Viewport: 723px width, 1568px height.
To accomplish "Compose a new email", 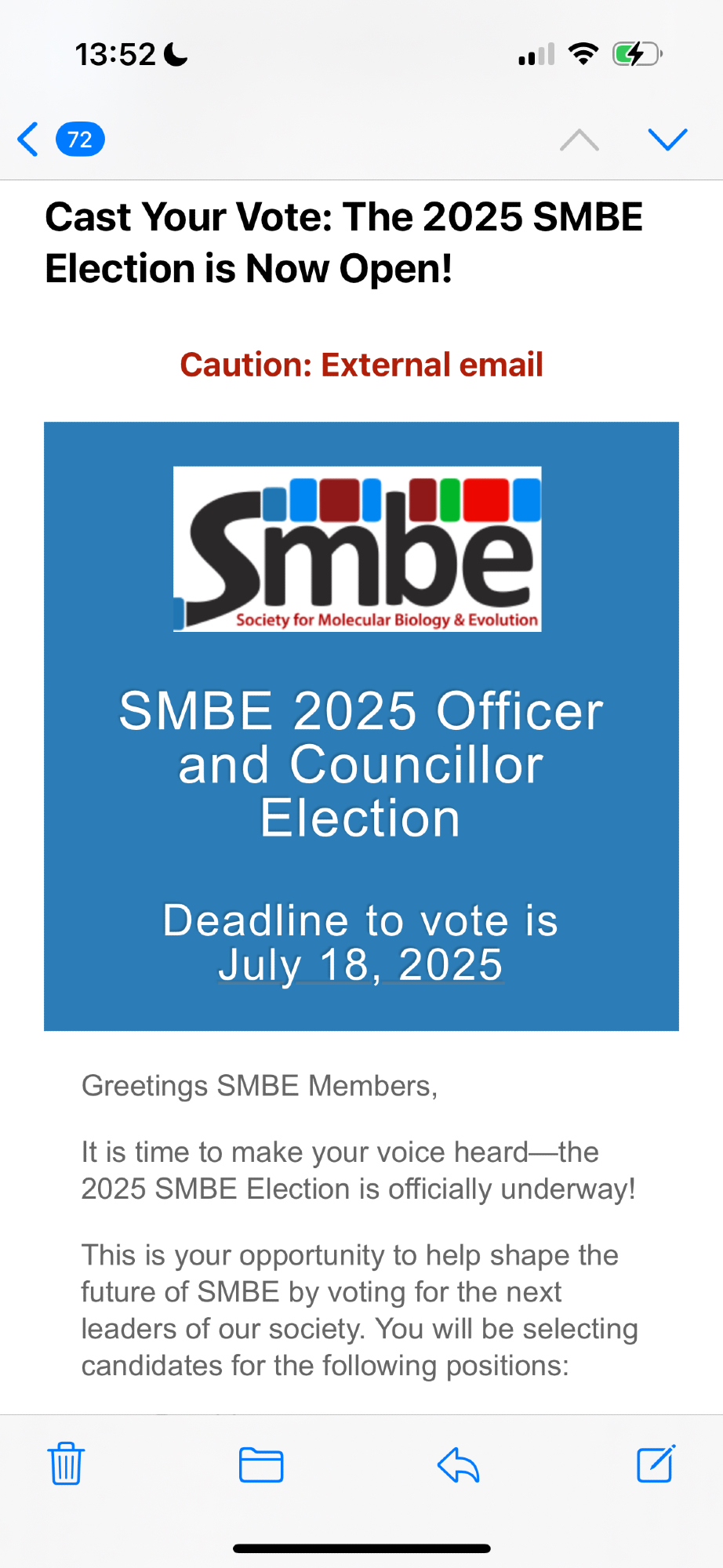I will click(x=656, y=1463).
